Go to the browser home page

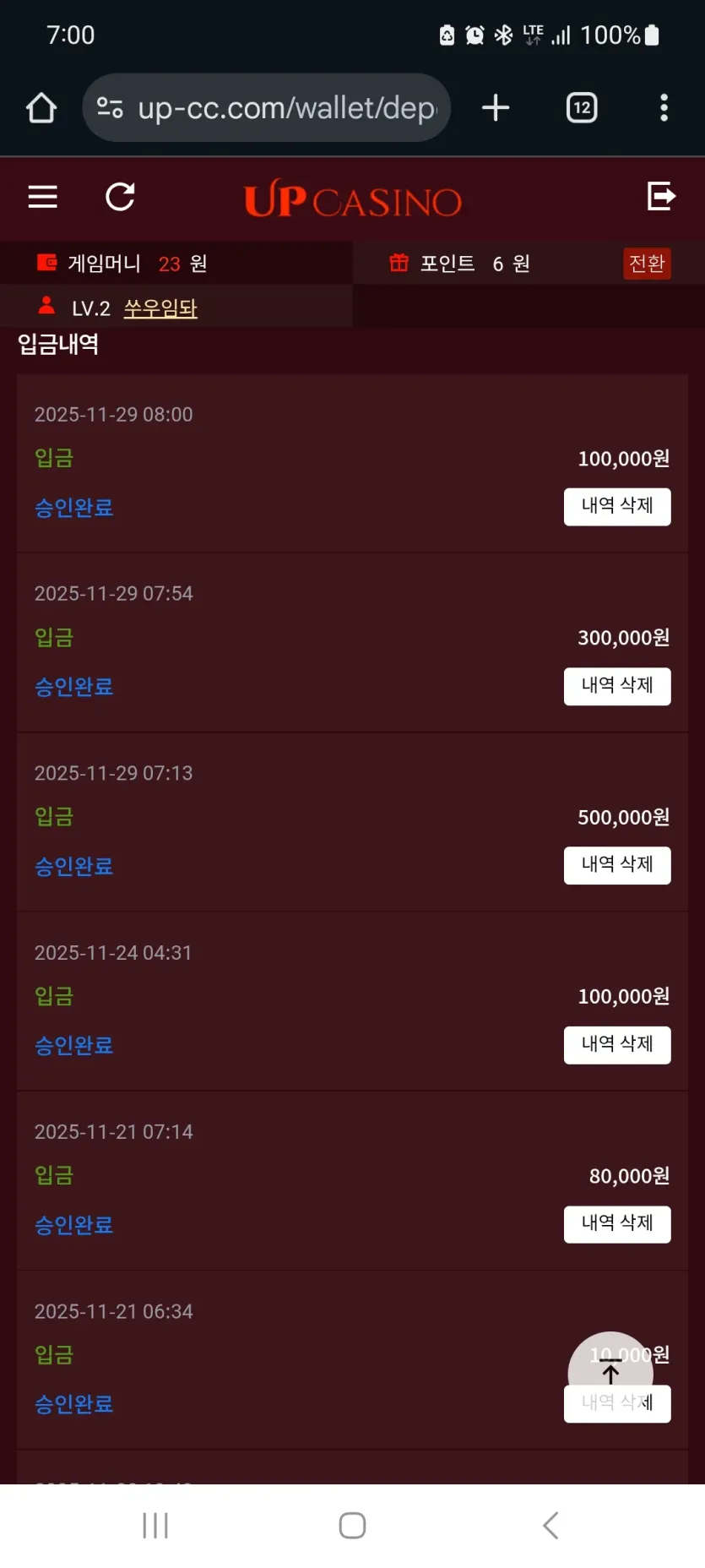(41, 107)
